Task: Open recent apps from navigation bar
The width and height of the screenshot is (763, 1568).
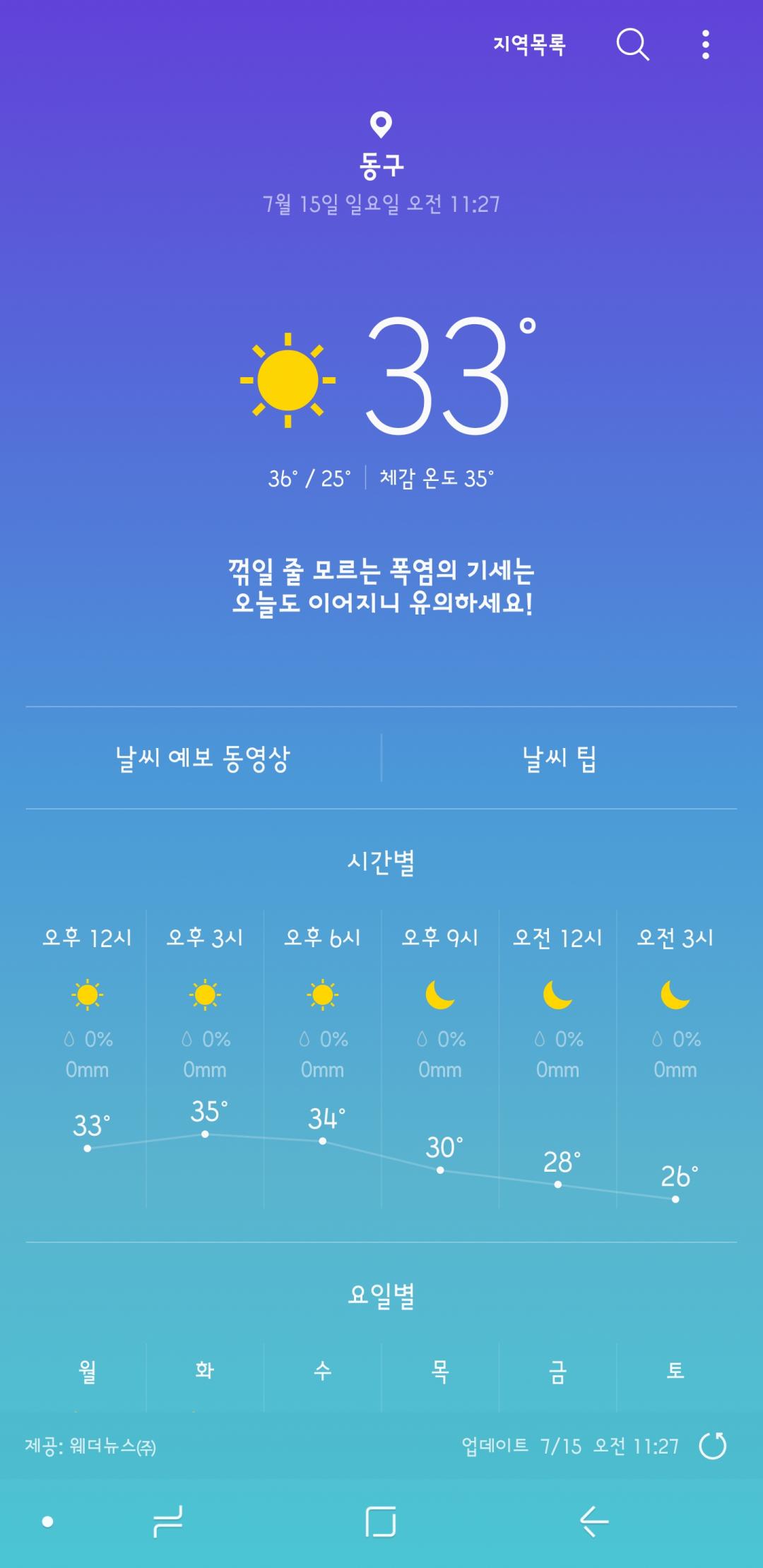Action: [168, 1521]
